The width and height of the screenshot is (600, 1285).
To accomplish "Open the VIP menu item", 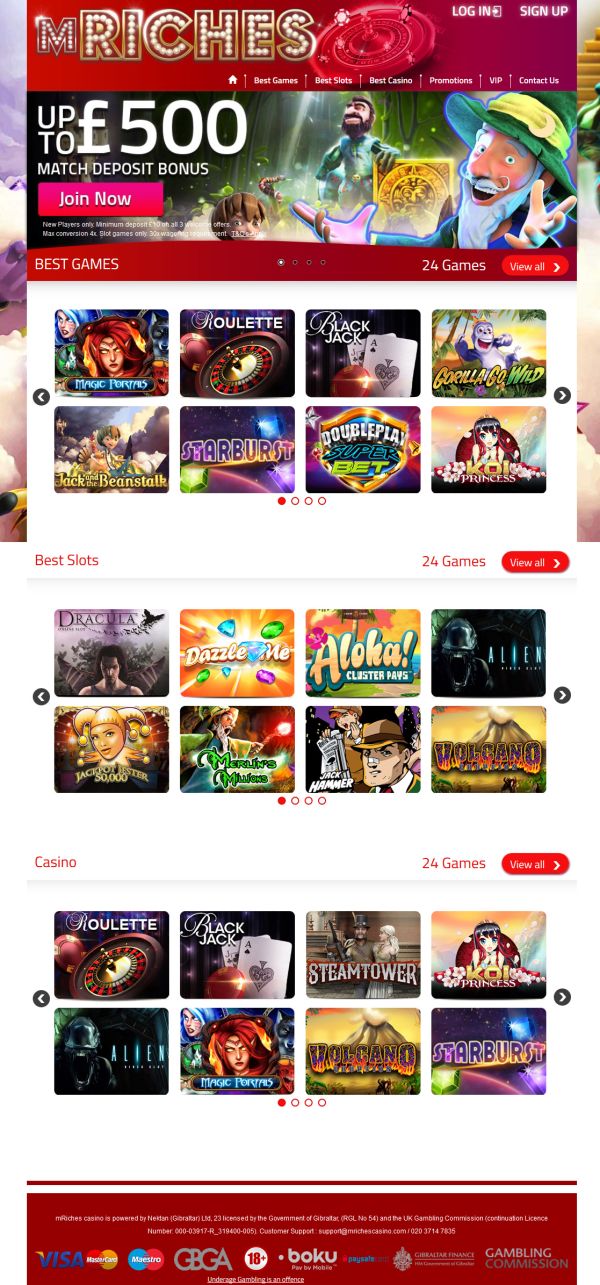I will tap(496, 80).
